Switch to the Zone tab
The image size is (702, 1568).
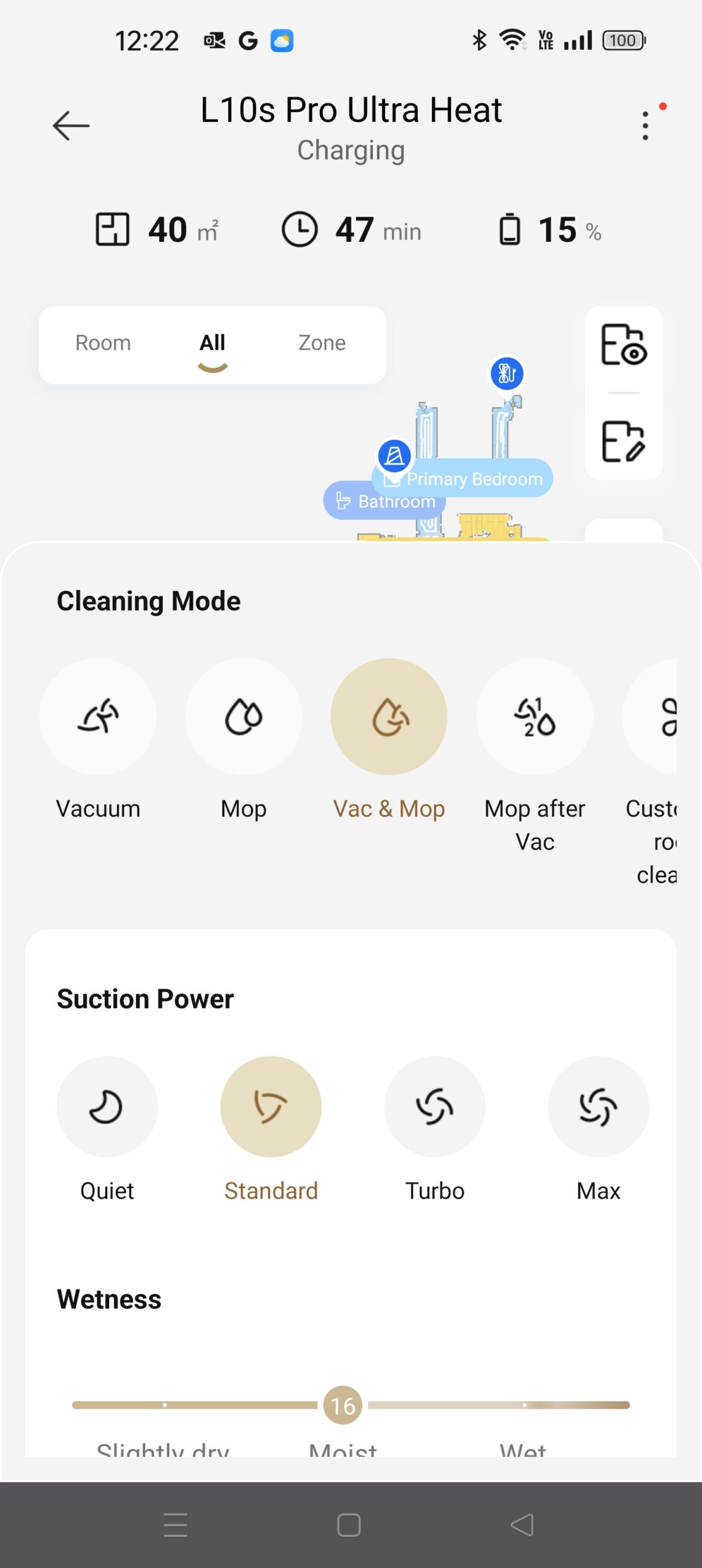point(322,343)
